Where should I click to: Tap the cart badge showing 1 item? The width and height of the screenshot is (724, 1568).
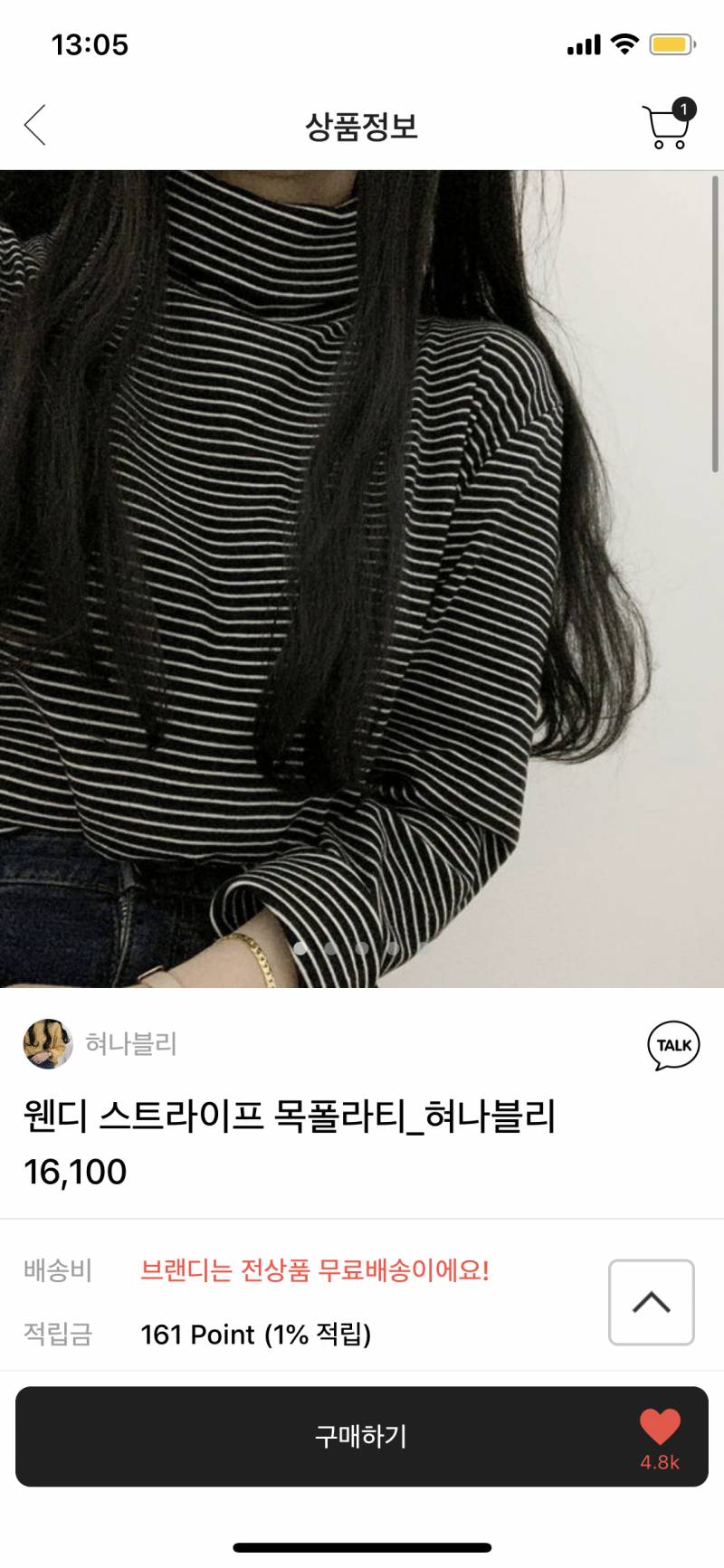[x=684, y=107]
